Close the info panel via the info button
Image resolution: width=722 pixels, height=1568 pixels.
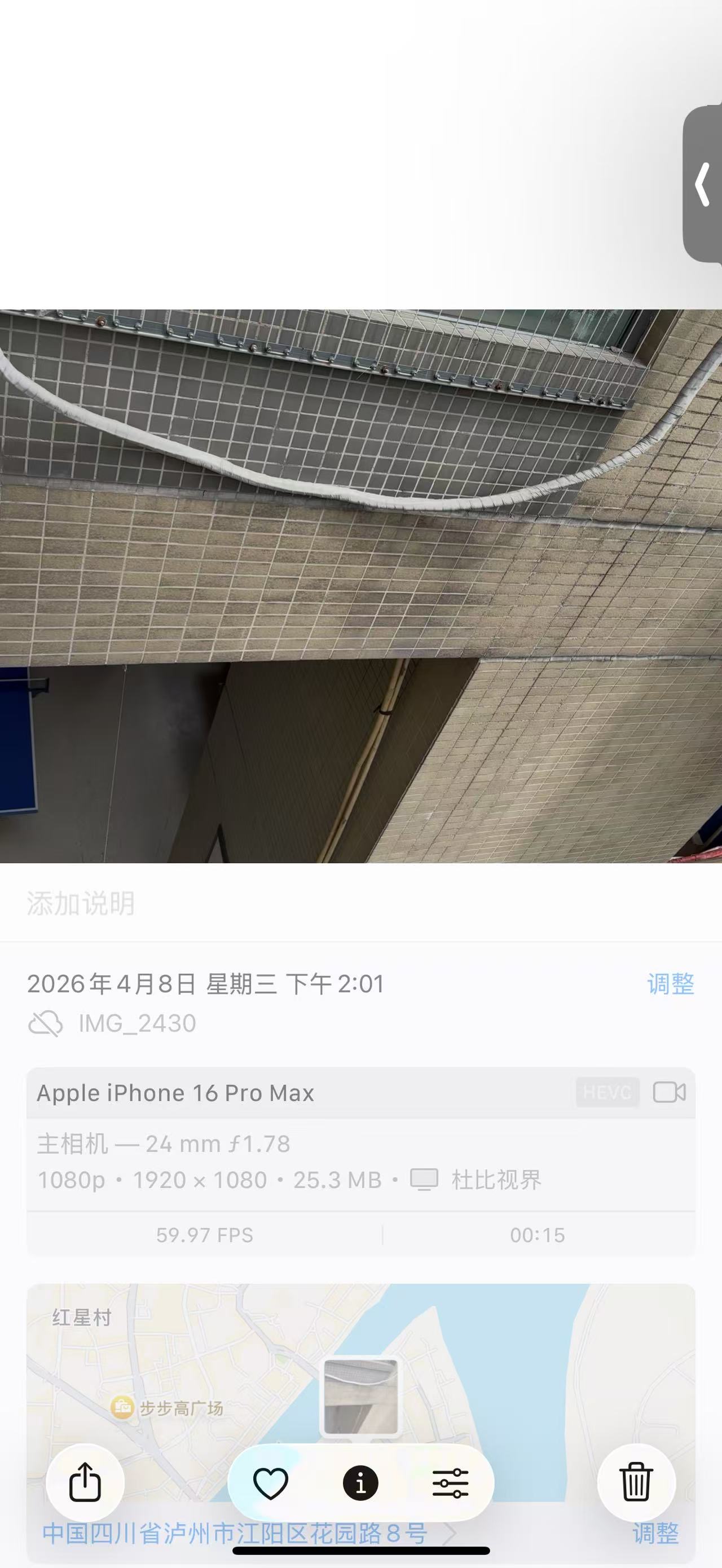tap(360, 1483)
